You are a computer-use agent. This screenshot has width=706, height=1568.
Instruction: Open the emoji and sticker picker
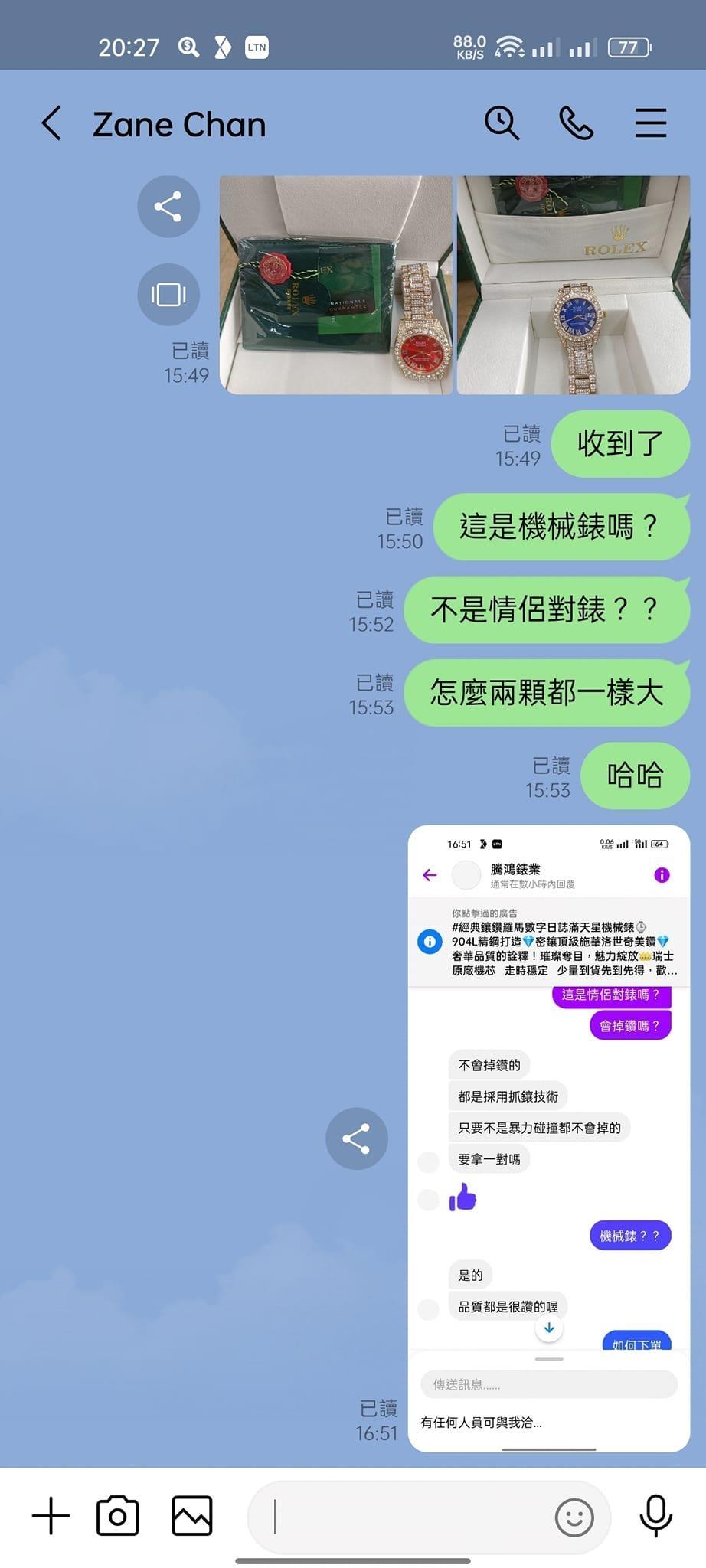click(574, 1517)
